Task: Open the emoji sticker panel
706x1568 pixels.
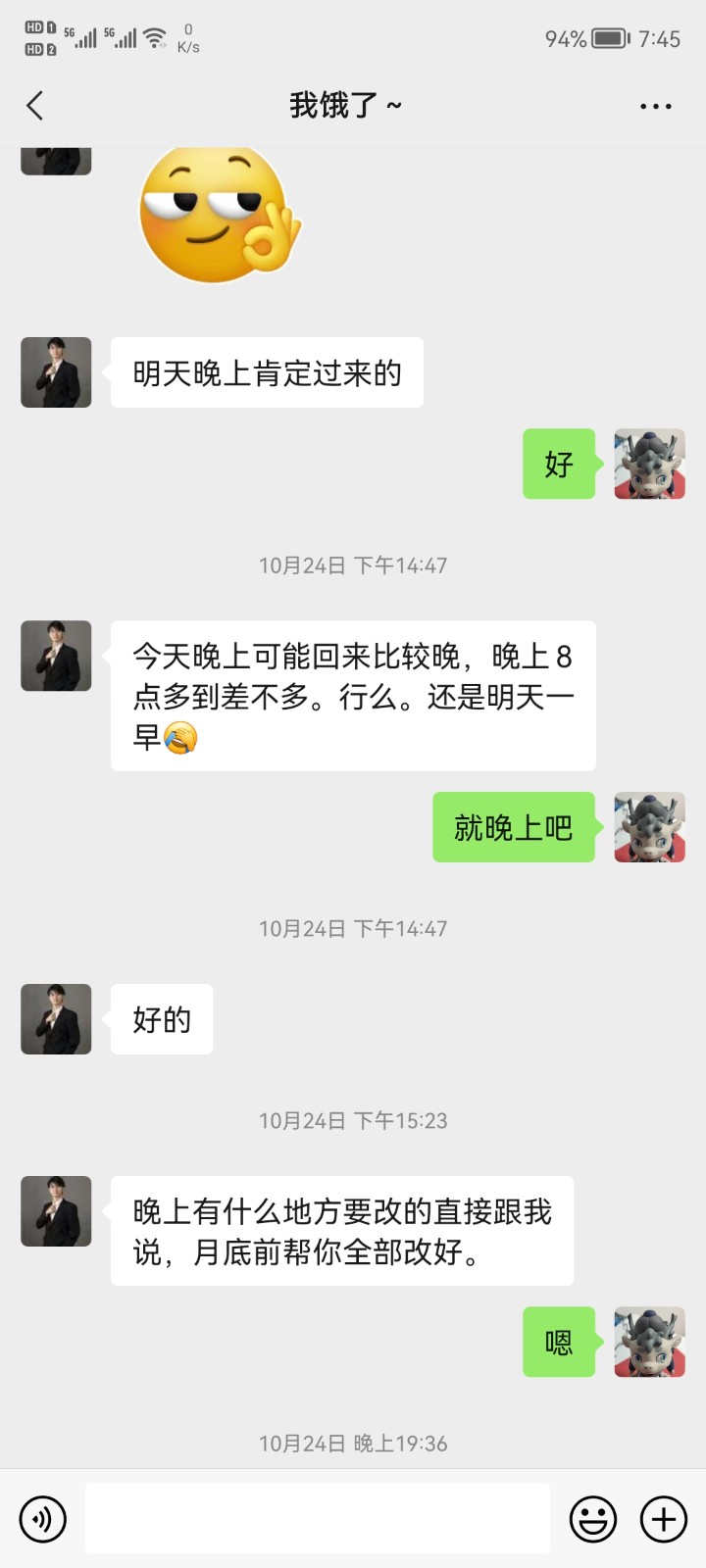Action: (x=593, y=1519)
